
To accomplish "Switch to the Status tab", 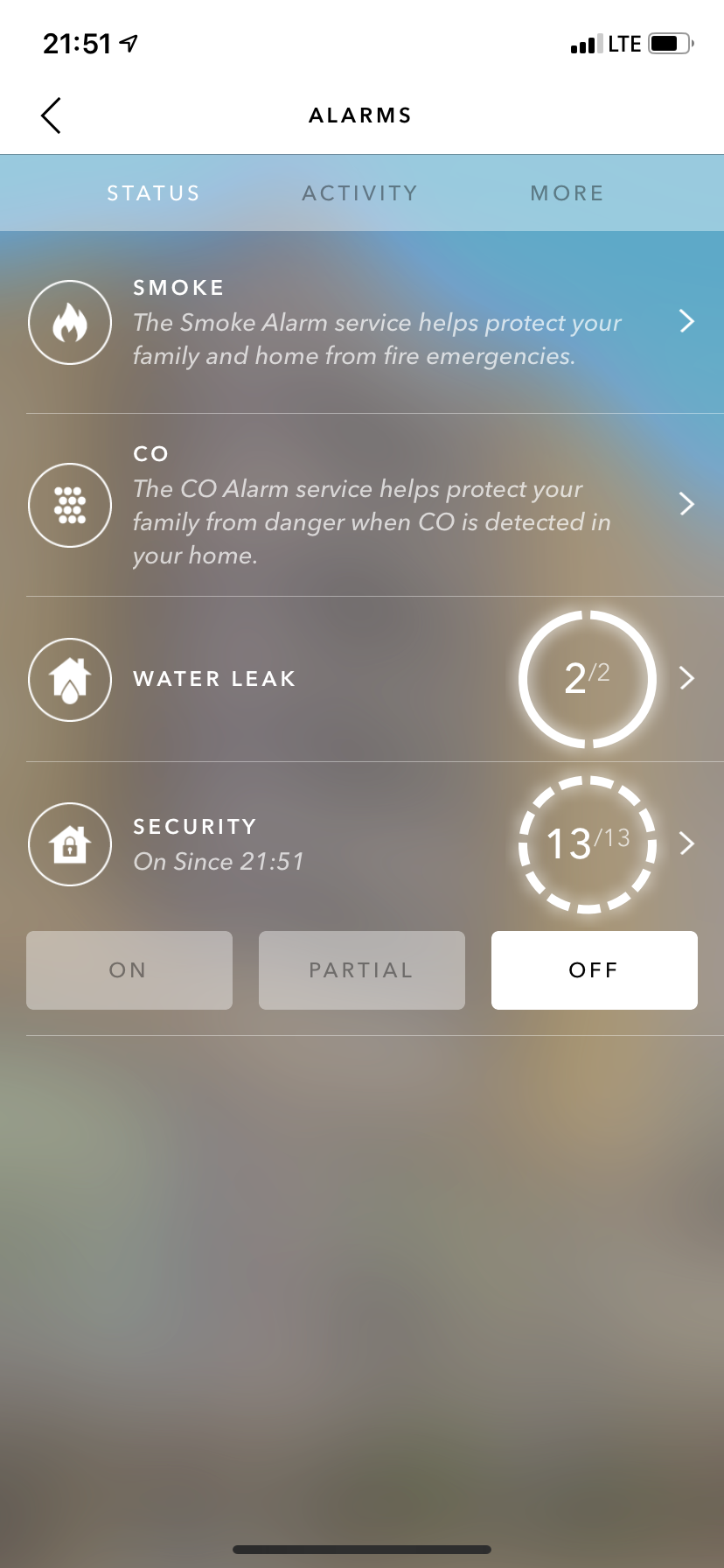I will [154, 193].
